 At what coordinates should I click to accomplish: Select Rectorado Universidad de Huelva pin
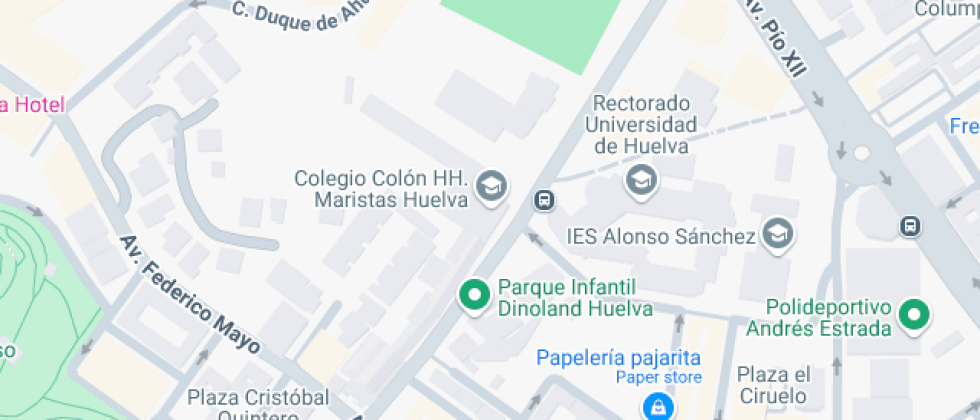click(639, 180)
